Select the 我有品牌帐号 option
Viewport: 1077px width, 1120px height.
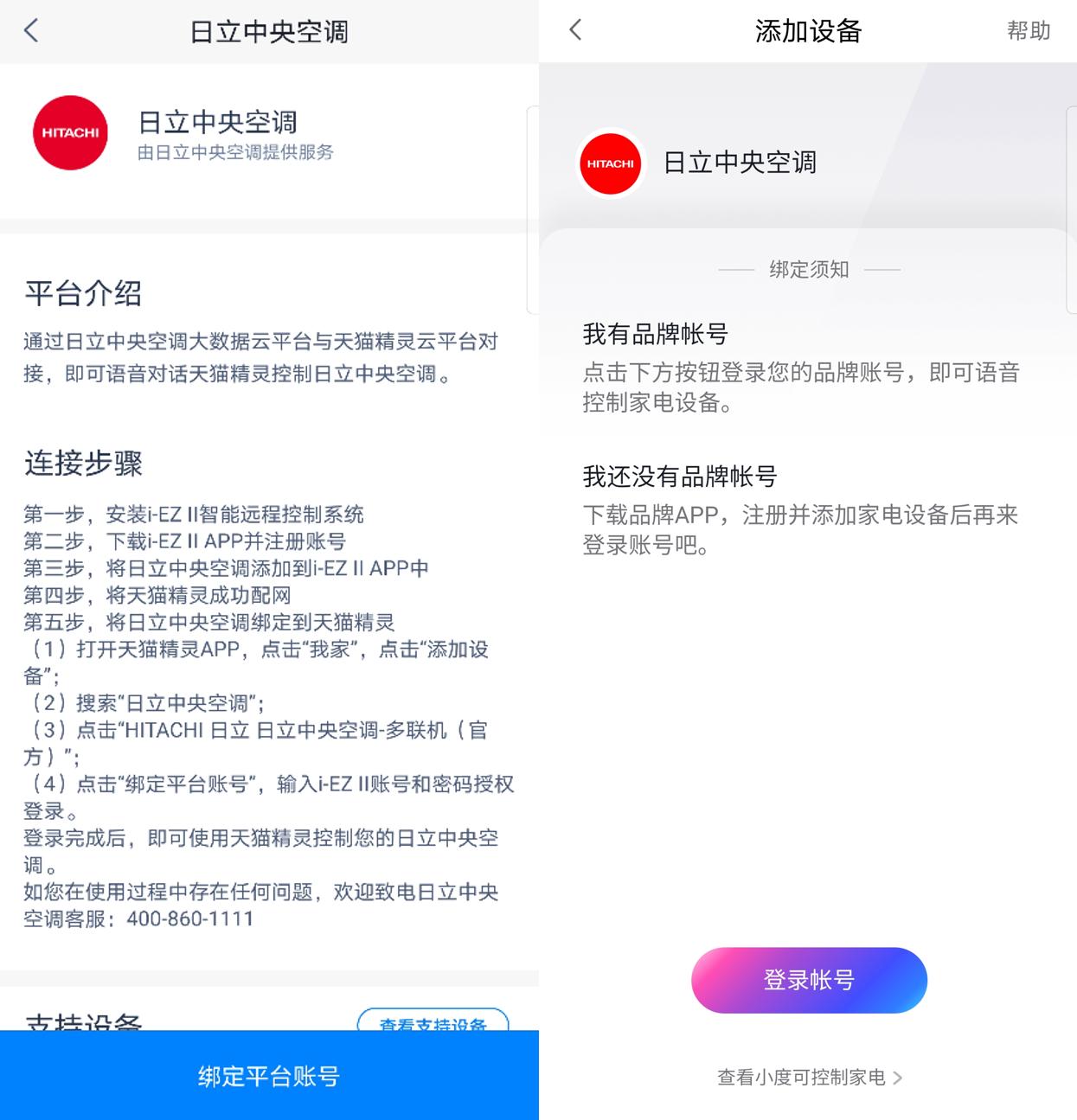[x=664, y=333]
